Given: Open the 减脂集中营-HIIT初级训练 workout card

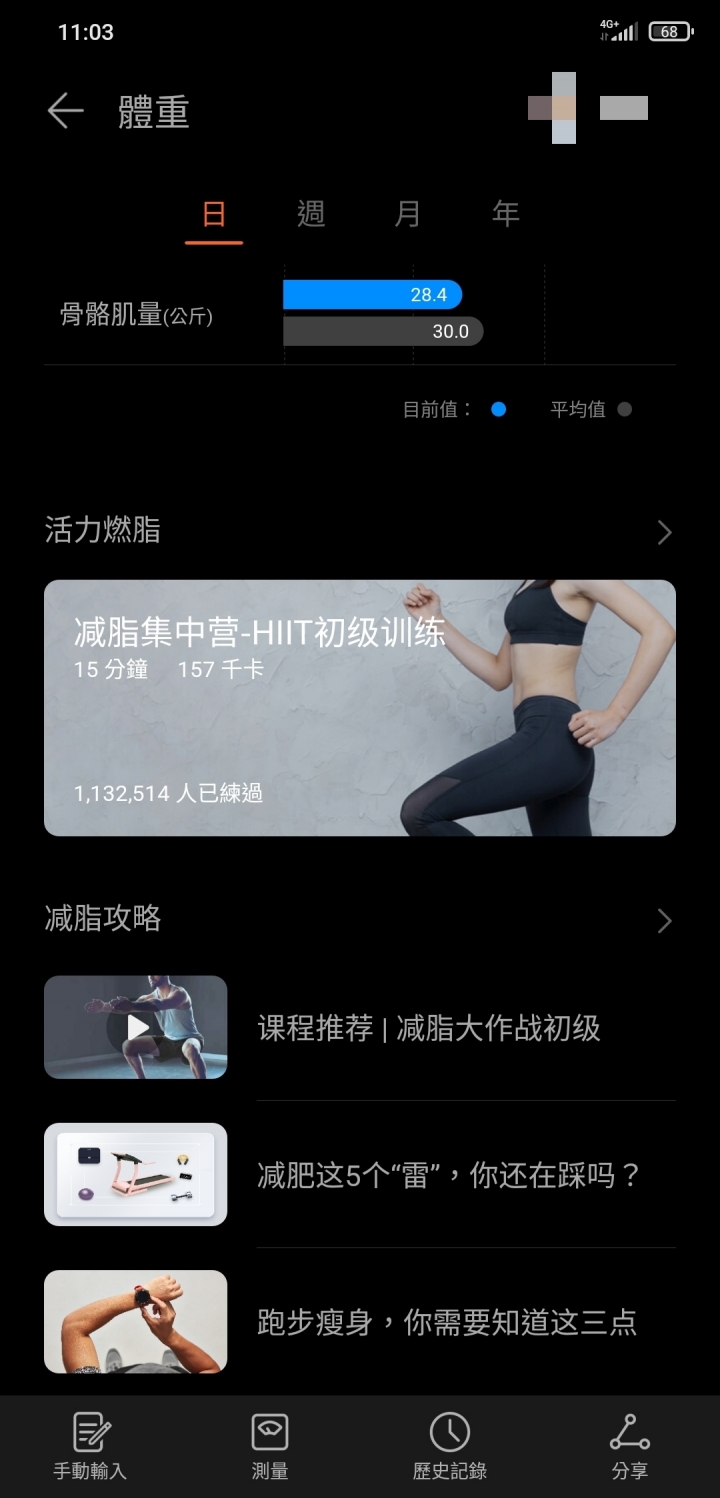Looking at the screenshot, I should coord(360,708).
